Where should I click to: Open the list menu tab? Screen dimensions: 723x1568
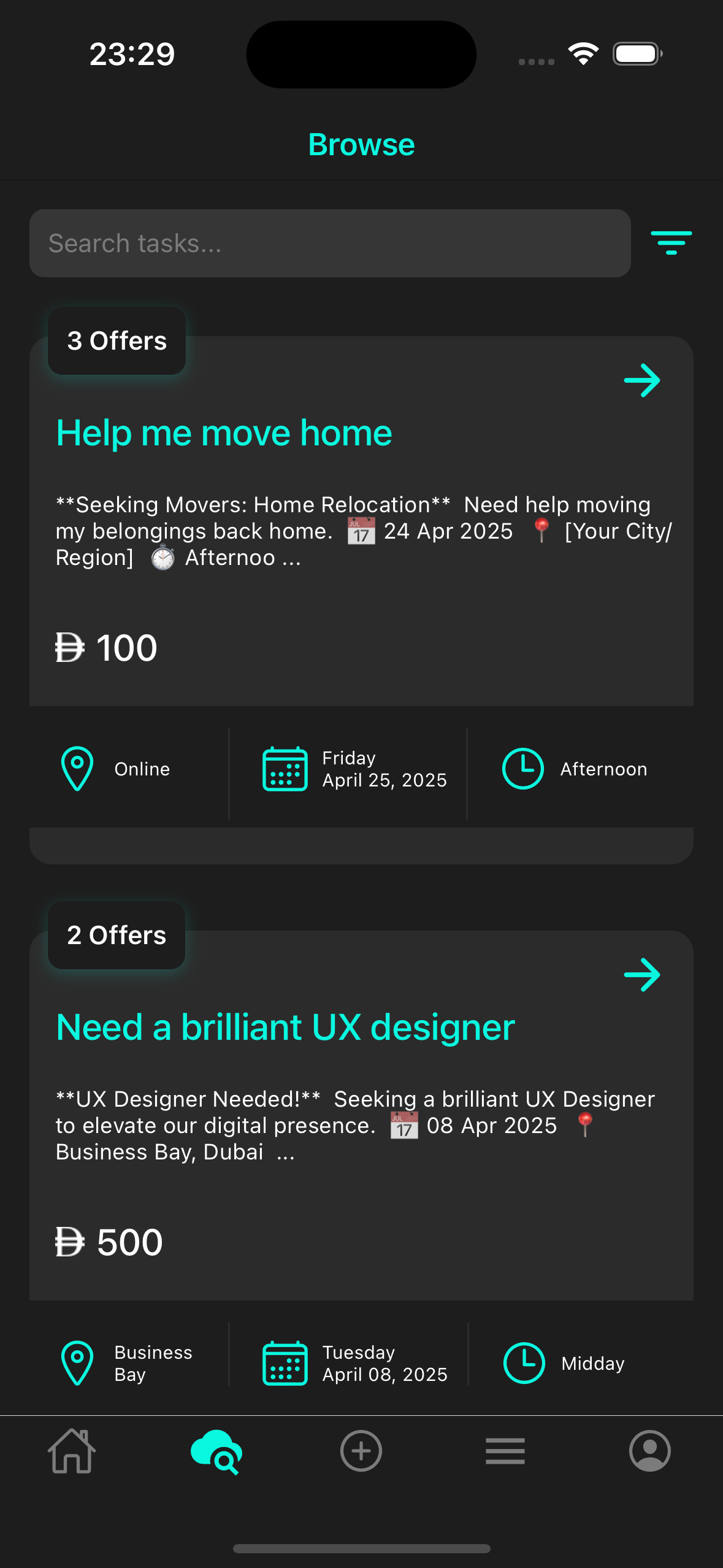pyautogui.click(x=505, y=1451)
